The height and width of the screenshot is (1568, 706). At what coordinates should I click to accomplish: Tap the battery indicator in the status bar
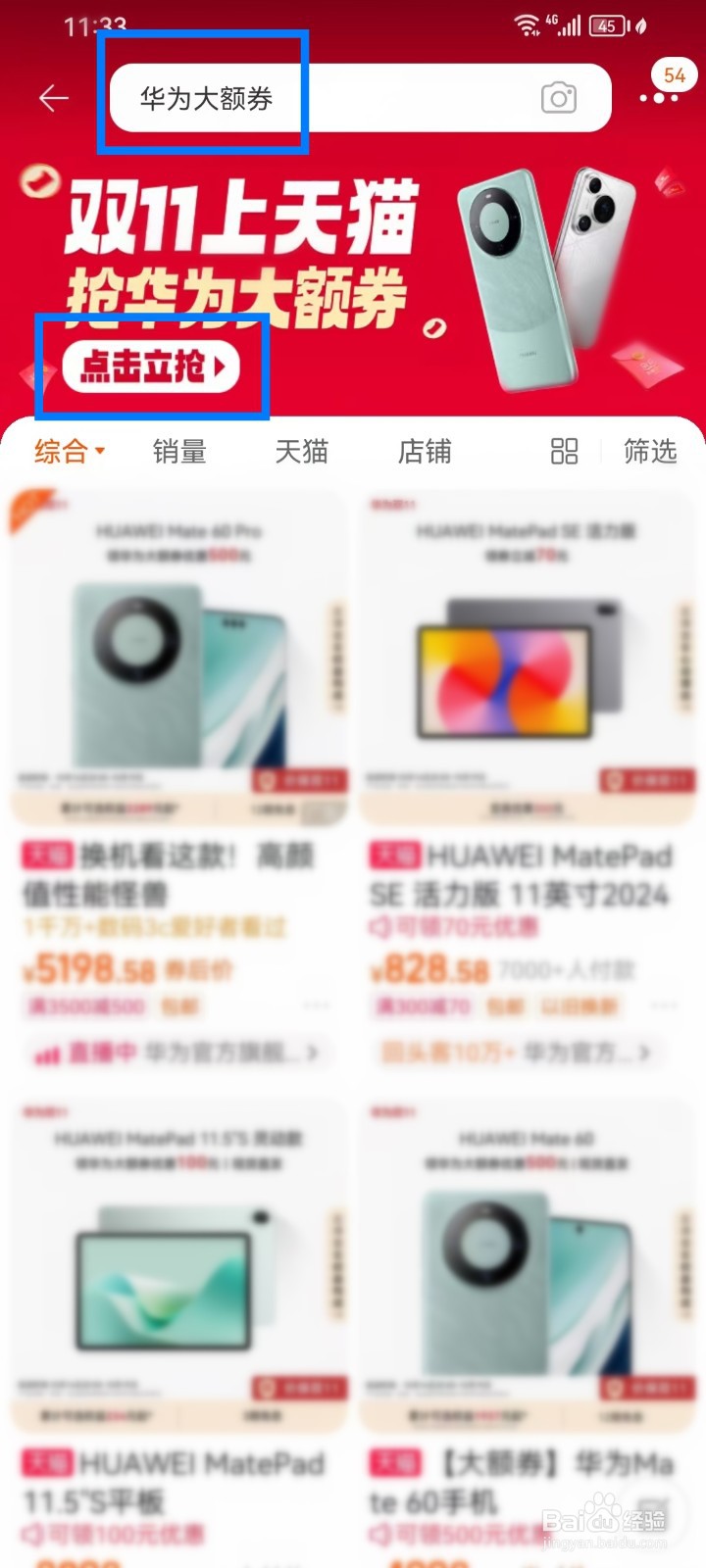[x=607, y=26]
